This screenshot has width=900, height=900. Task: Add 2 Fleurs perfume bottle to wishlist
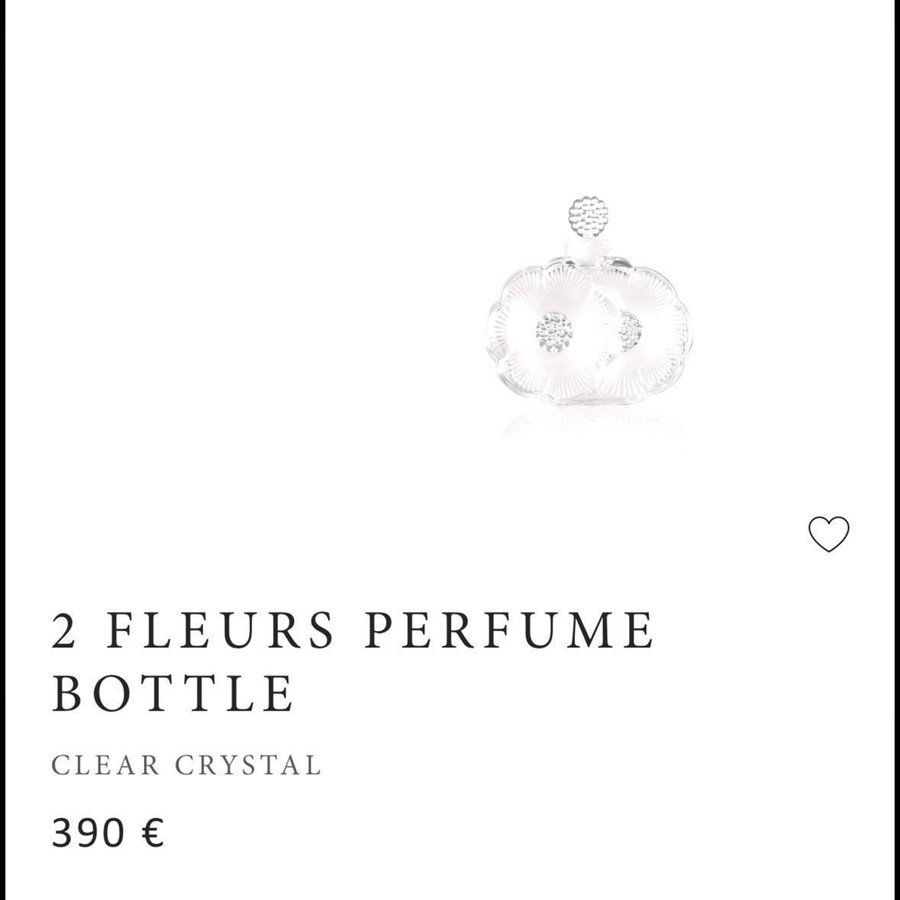point(828,534)
